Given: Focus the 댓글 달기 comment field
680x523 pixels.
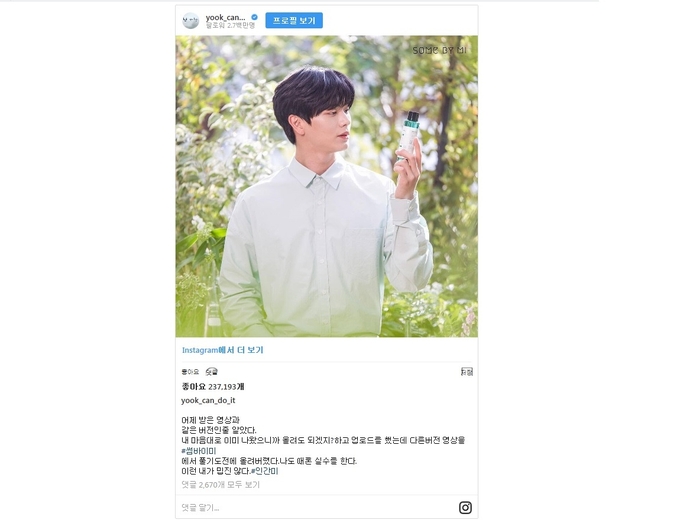Looking at the screenshot, I should coord(300,508).
